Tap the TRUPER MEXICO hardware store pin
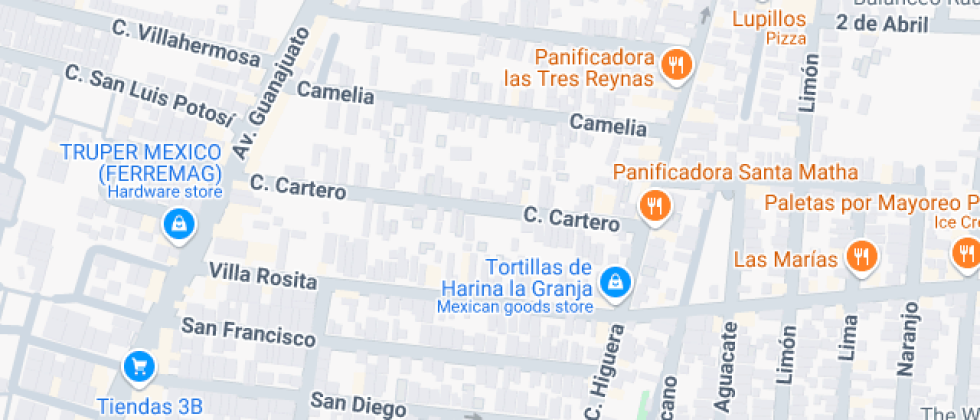 point(178,223)
